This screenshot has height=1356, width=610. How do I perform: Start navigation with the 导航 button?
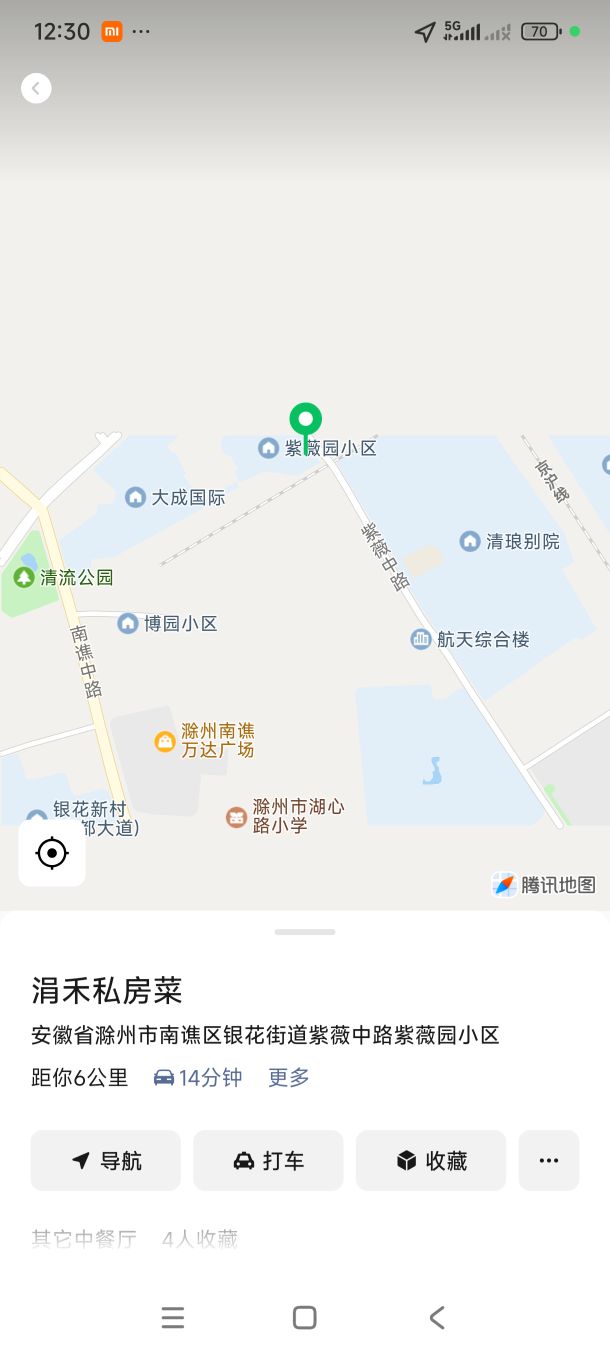(x=106, y=1160)
